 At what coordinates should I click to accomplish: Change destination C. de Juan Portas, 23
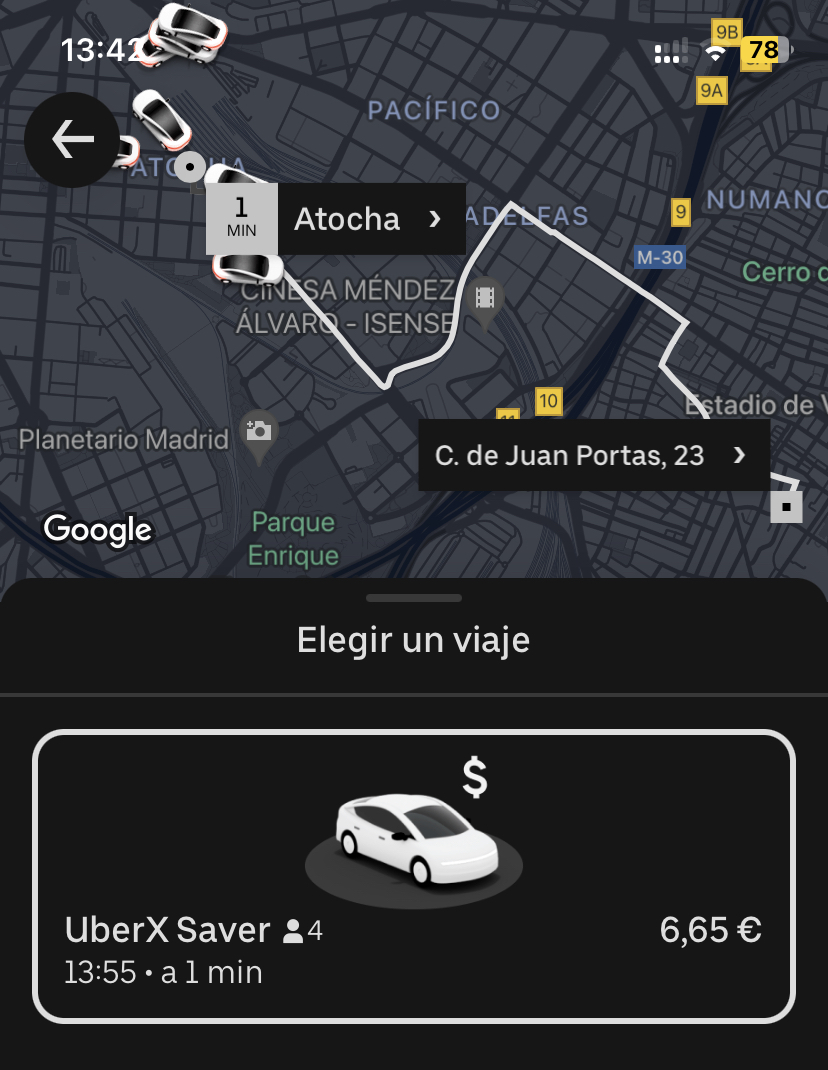tap(593, 456)
